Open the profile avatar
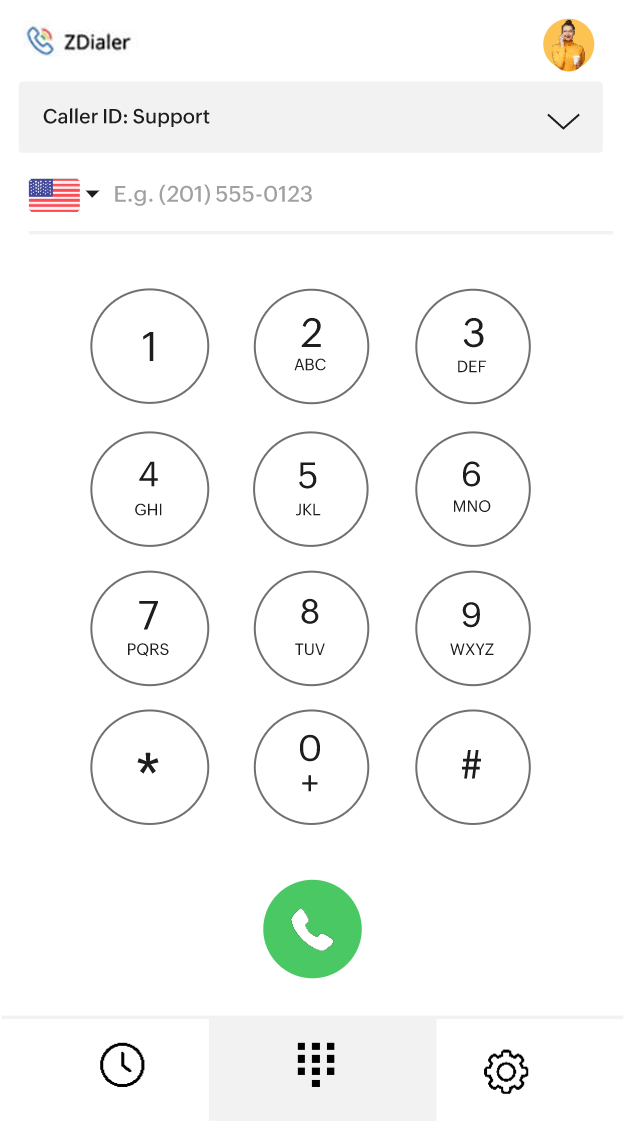The width and height of the screenshot is (624, 1121). pyautogui.click(x=568, y=45)
